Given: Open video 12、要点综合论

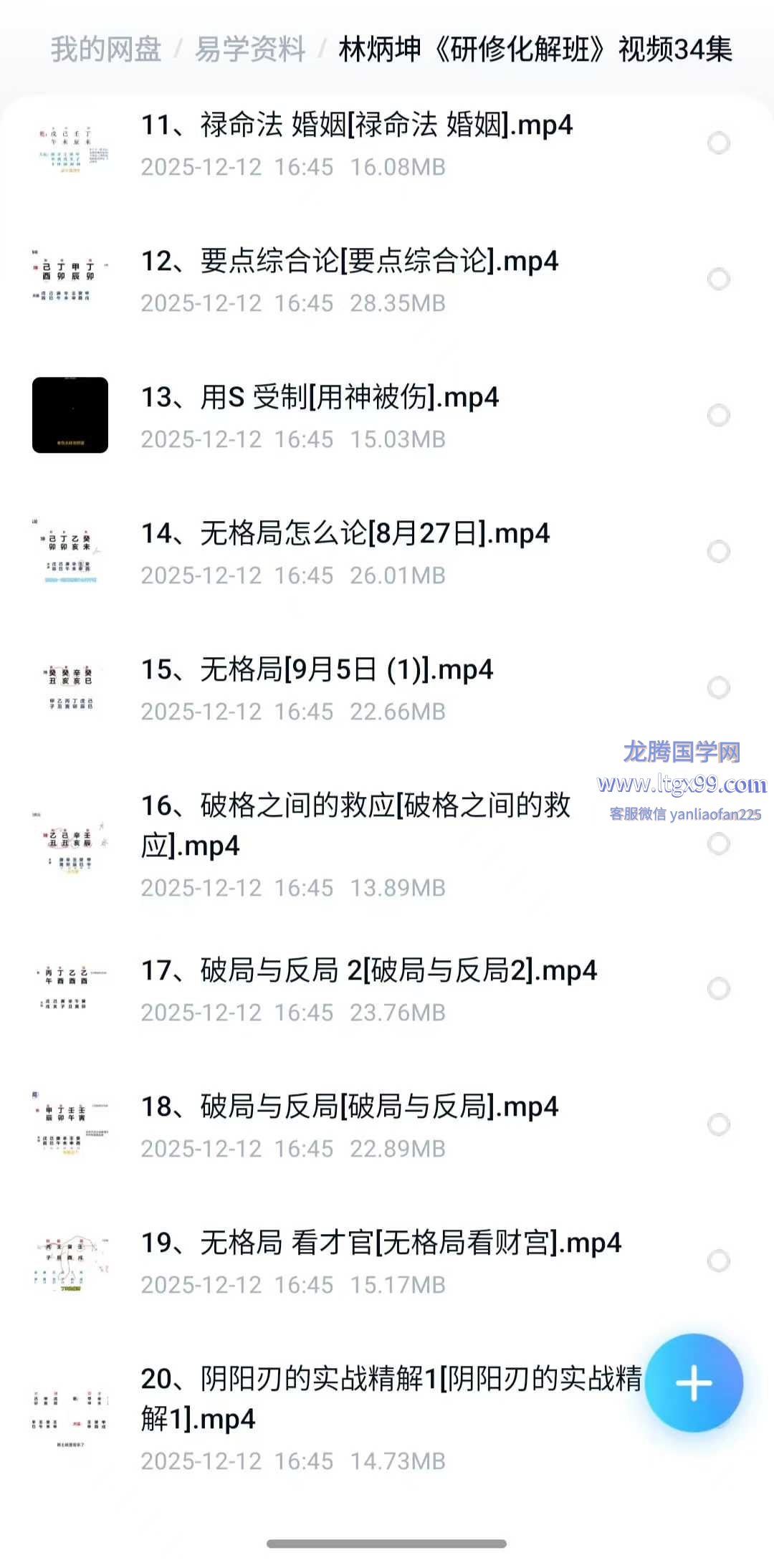Looking at the screenshot, I should [349, 262].
